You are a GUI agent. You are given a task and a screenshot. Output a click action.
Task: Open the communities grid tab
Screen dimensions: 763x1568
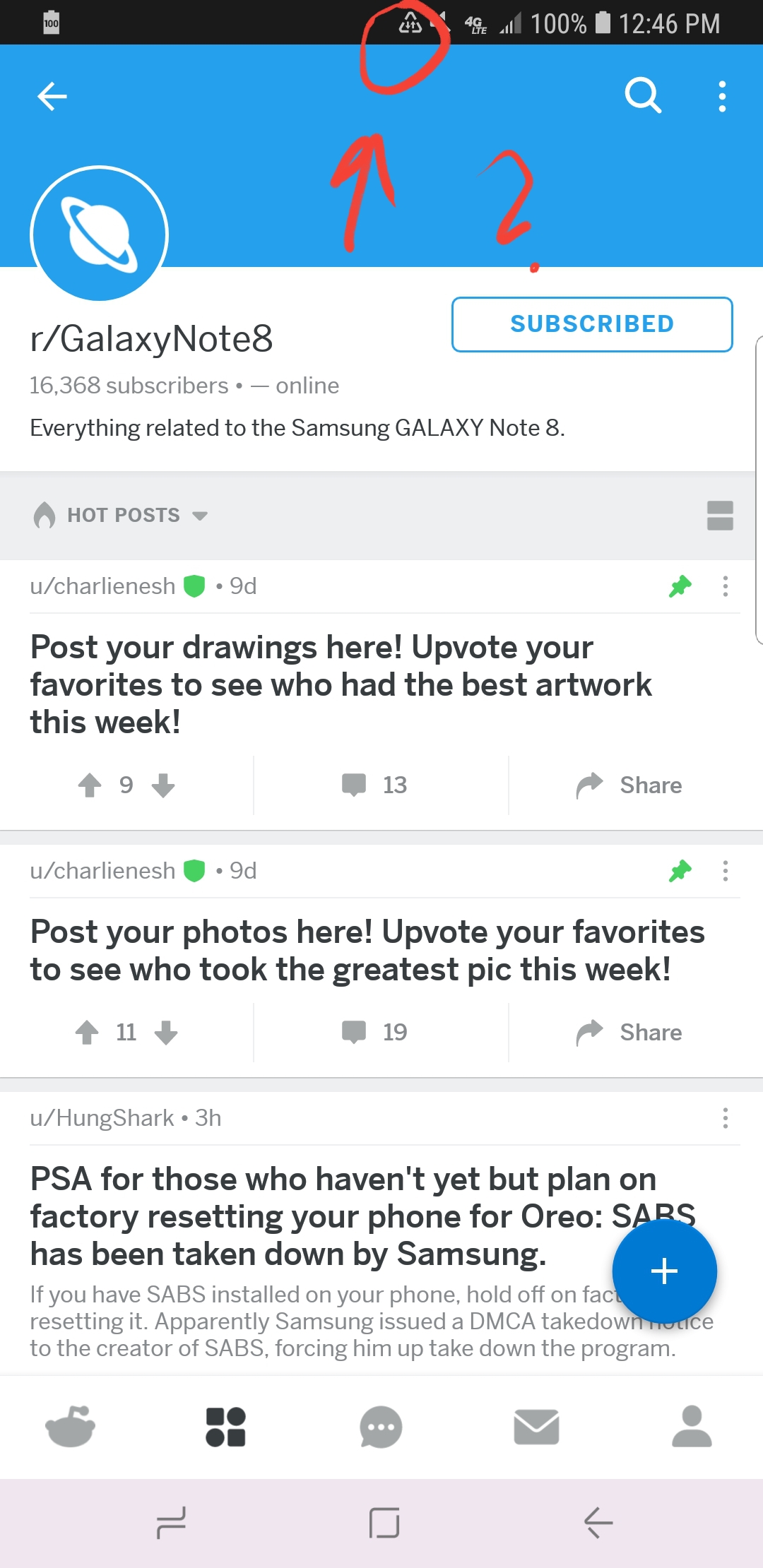[225, 1427]
